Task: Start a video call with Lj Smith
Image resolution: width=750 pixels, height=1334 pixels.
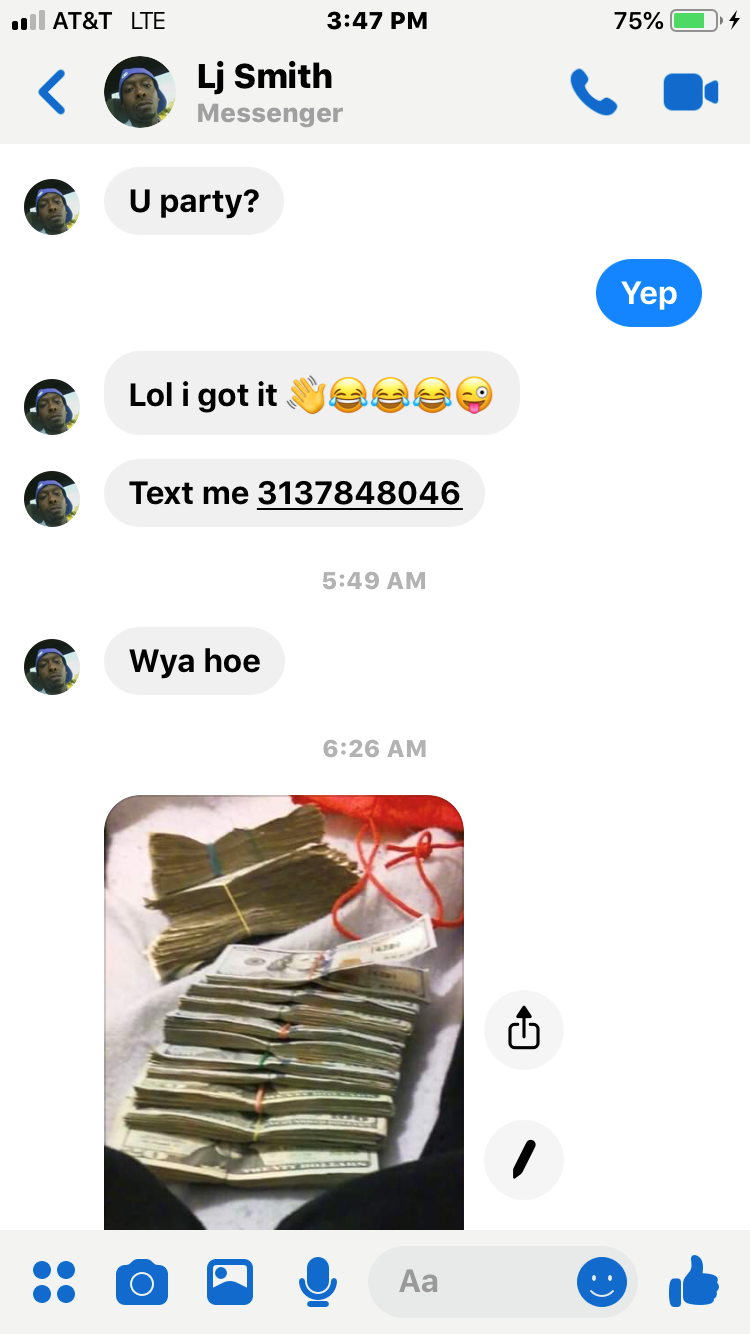Action: [690, 92]
